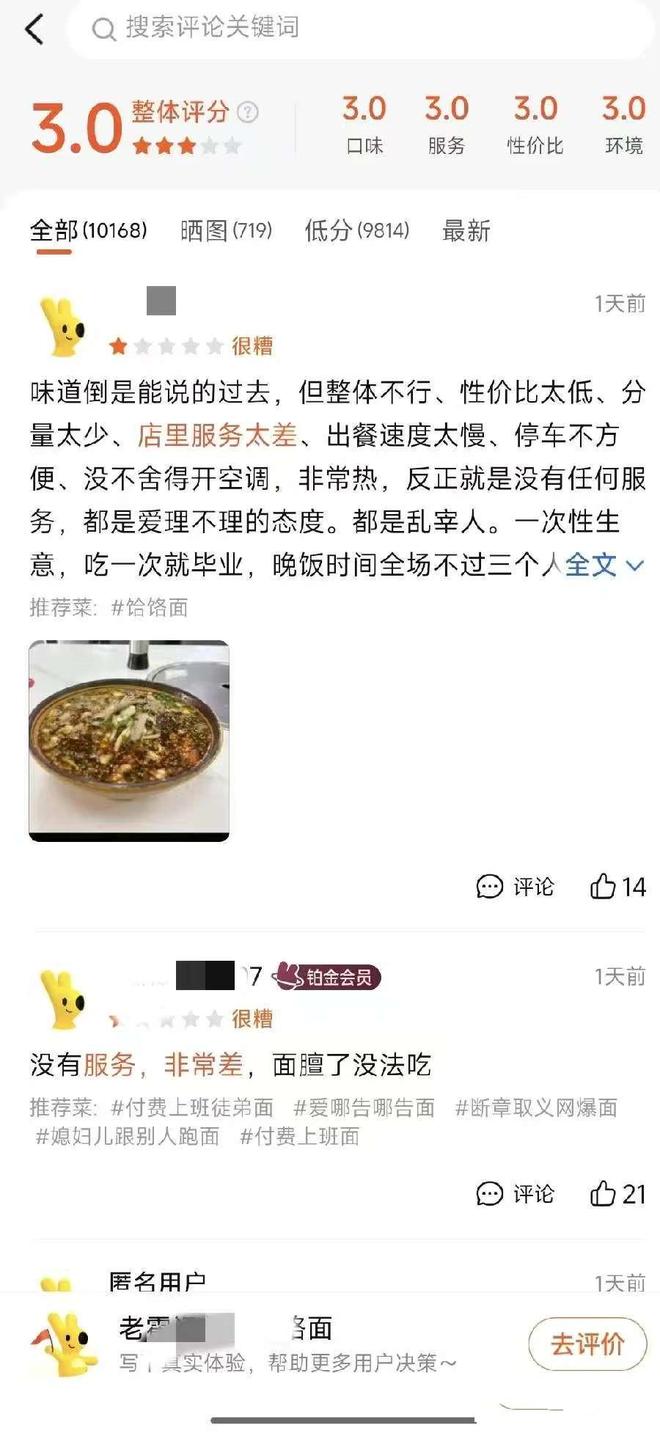Comment on the review with 14 likes

point(515,886)
